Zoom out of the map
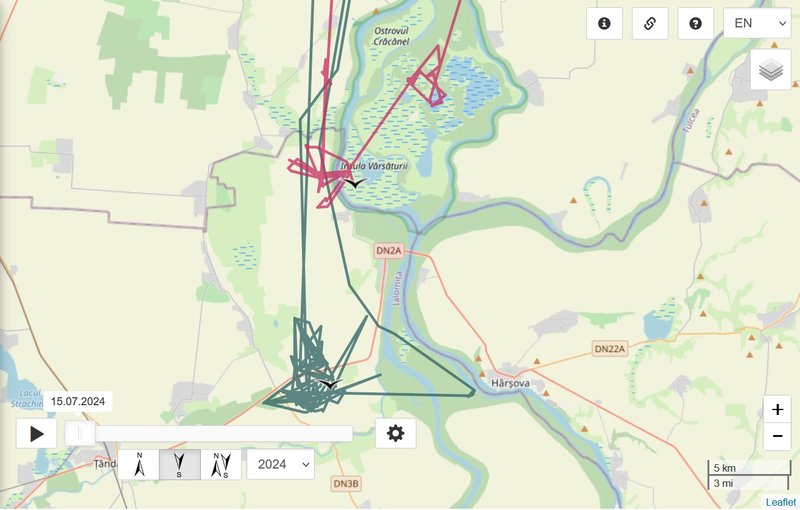Screen dimensions: 800x510 pos(777,437)
